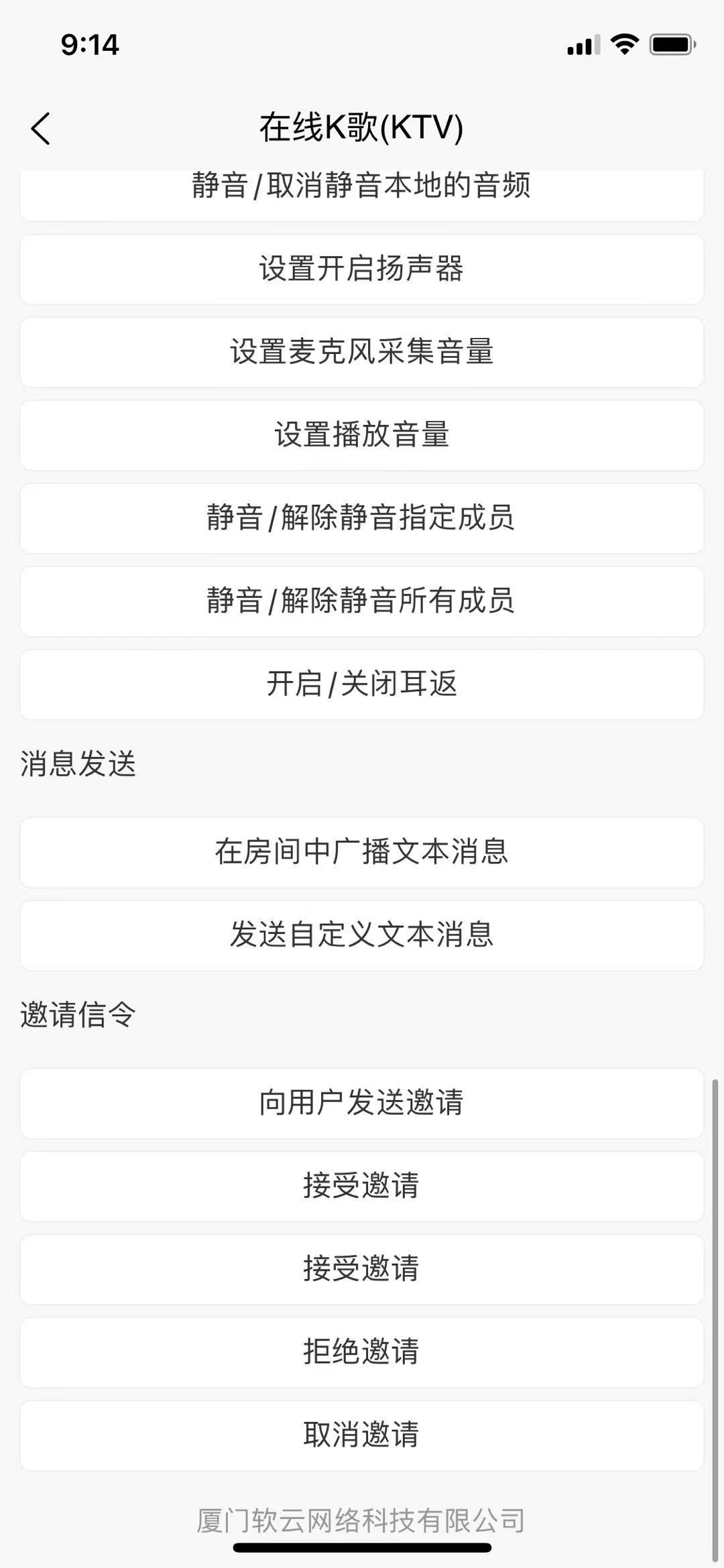Tap 静音/解除静音所有成员
Screen dimensions: 724x1568
click(x=361, y=601)
